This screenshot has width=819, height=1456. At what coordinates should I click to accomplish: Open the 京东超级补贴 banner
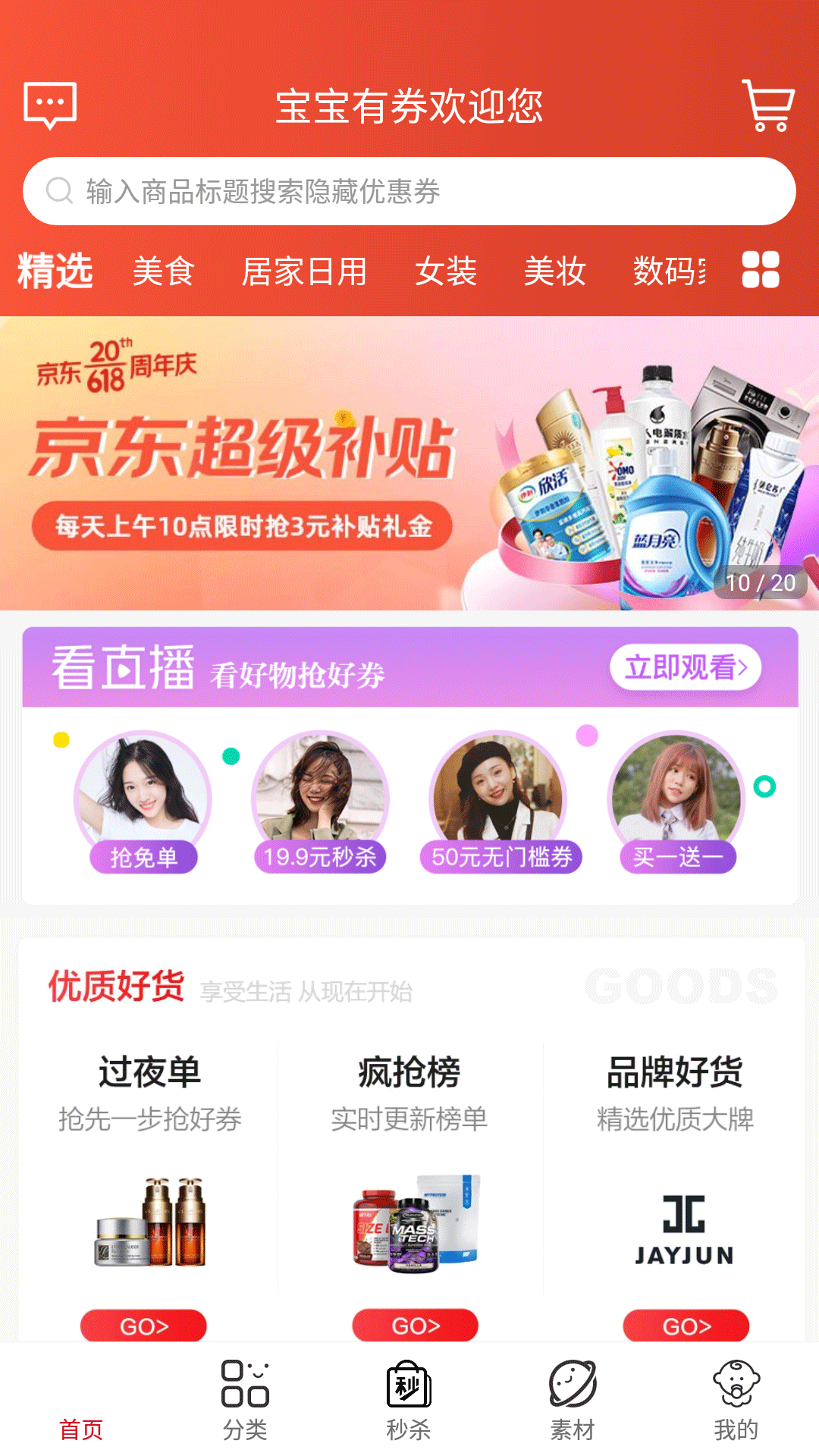pyautogui.click(x=409, y=464)
